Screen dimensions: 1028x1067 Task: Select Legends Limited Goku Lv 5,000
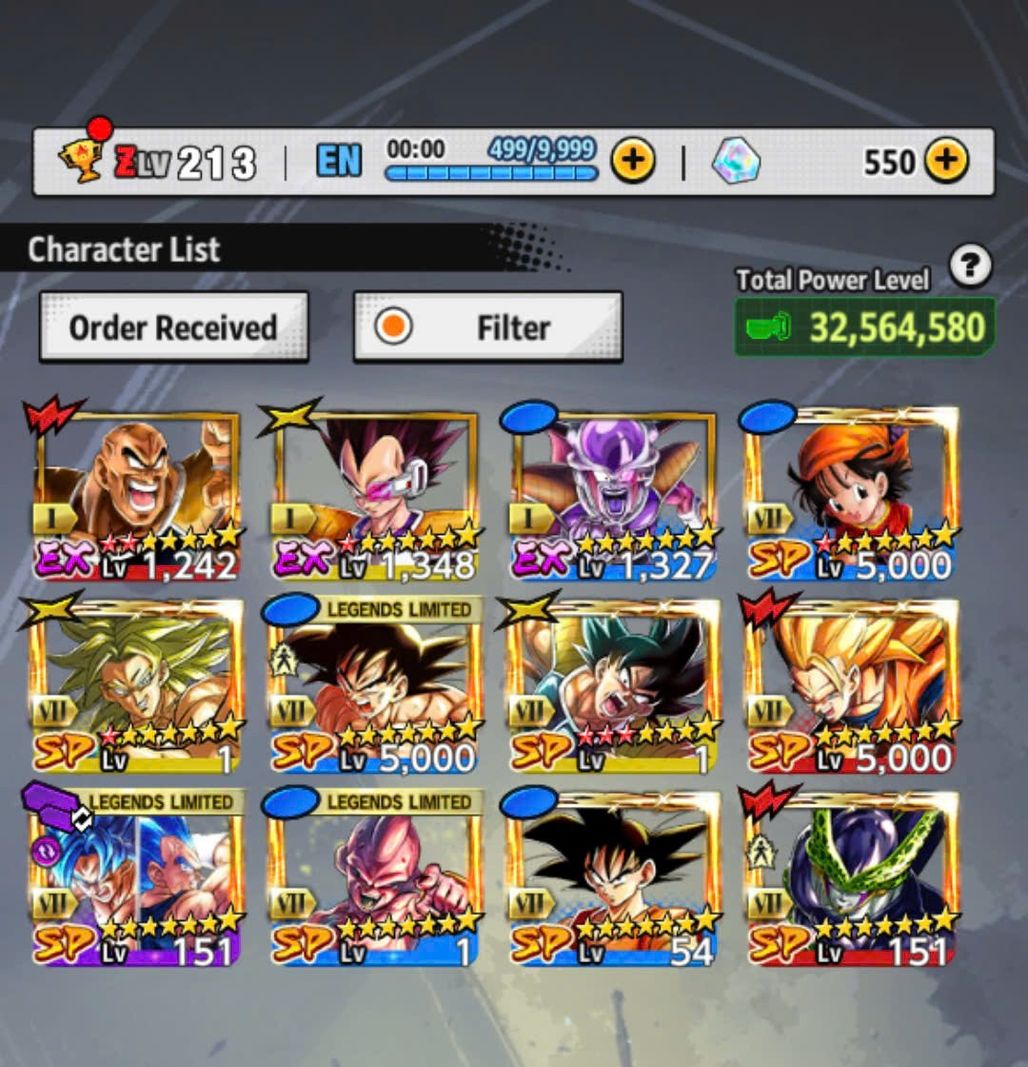pos(375,687)
